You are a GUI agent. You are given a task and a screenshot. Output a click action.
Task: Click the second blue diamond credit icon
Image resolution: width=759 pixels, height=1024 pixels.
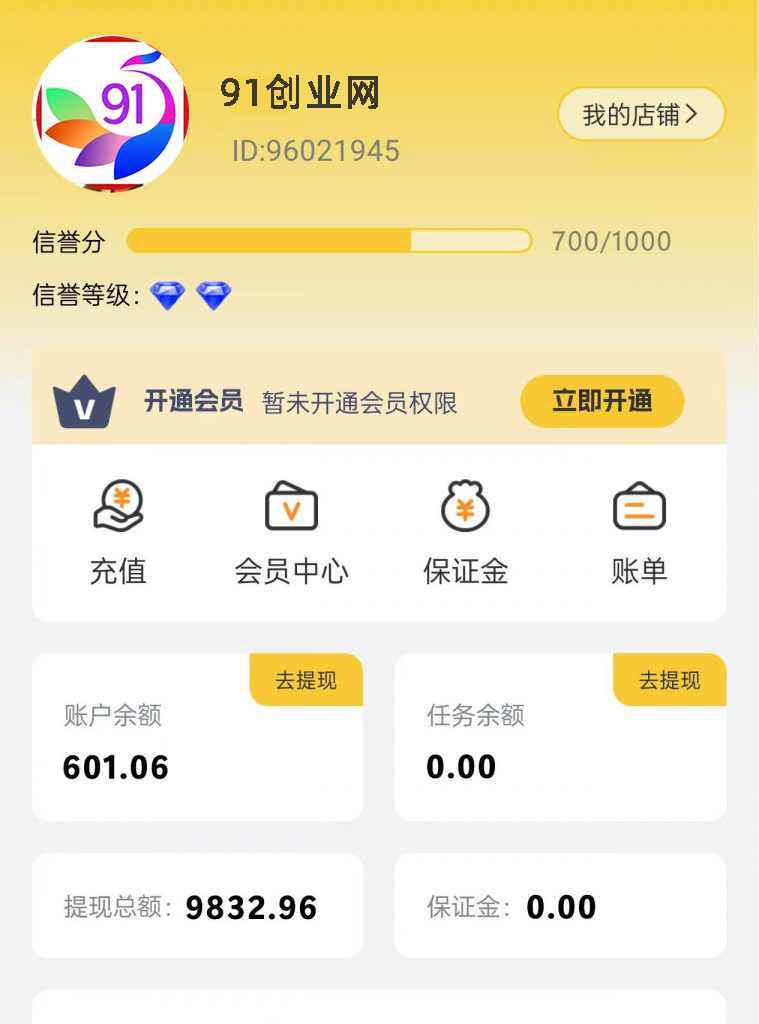213,293
